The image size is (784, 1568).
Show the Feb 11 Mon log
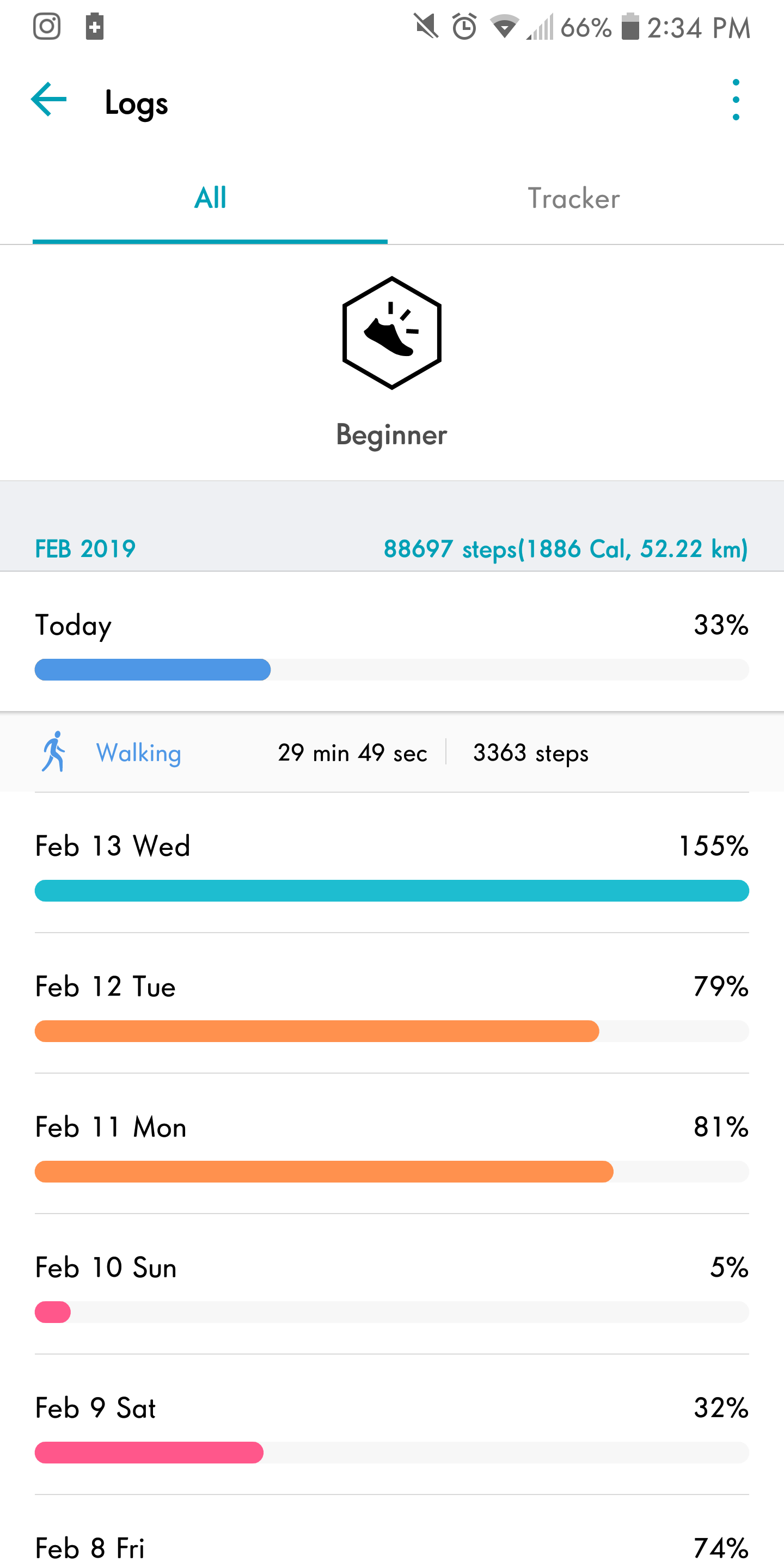391,1146
